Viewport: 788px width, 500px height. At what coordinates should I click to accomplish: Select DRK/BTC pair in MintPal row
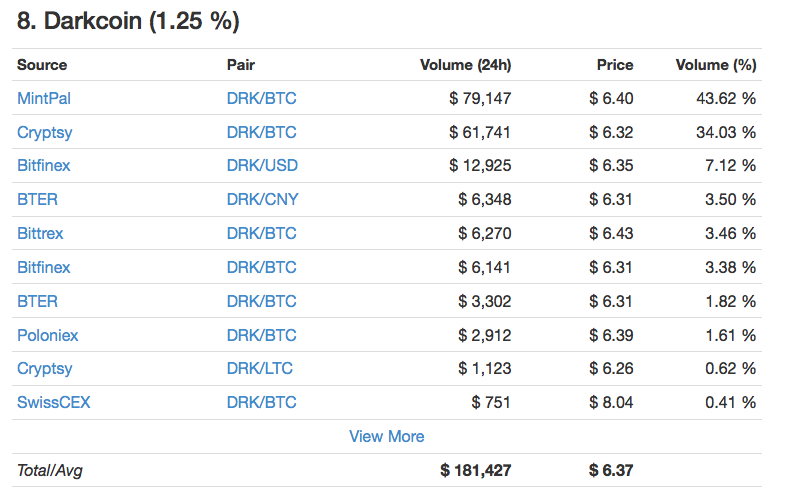261,98
